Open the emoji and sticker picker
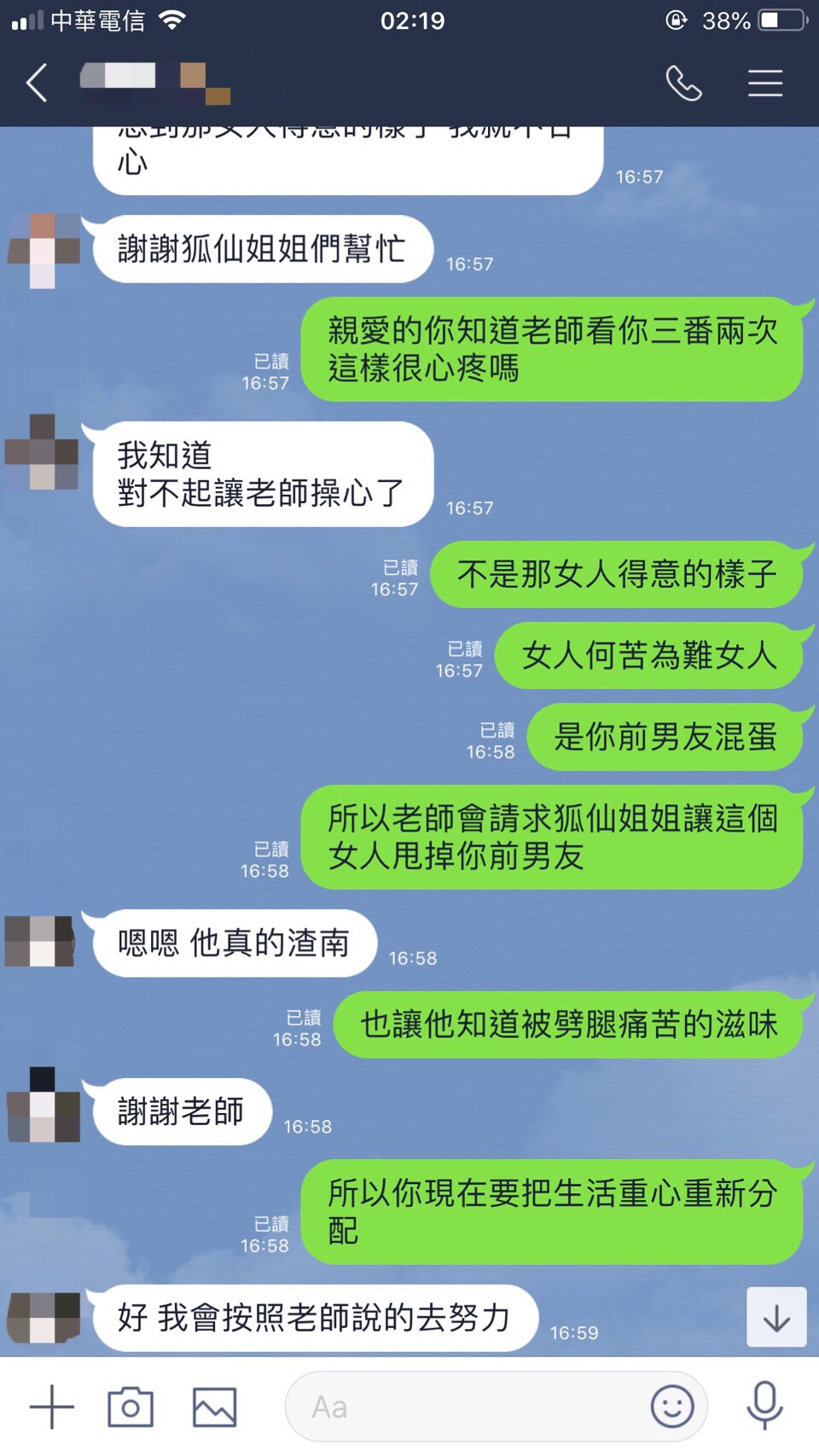The width and height of the screenshot is (819, 1456). pyautogui.click(x=672, y=1407)
